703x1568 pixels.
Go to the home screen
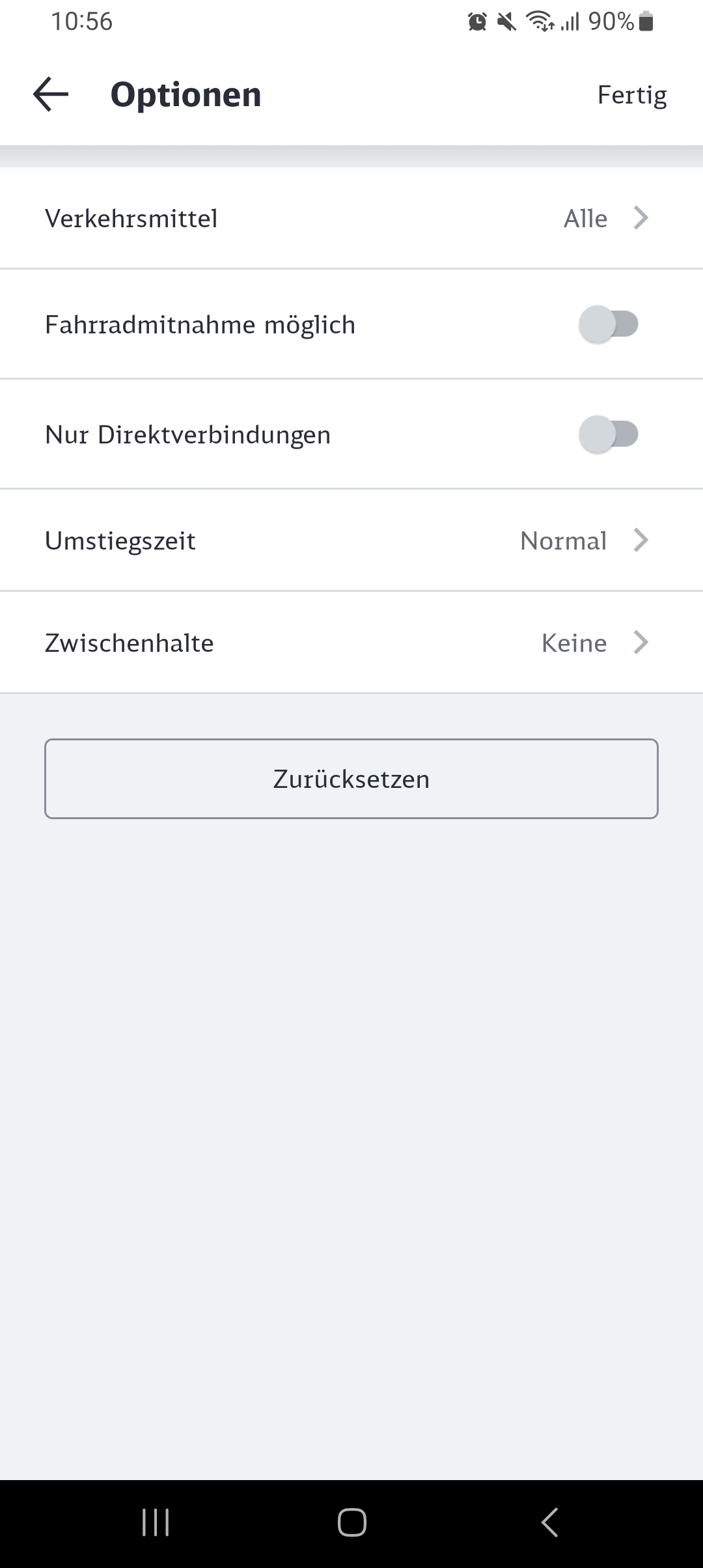pos(351,1522)
